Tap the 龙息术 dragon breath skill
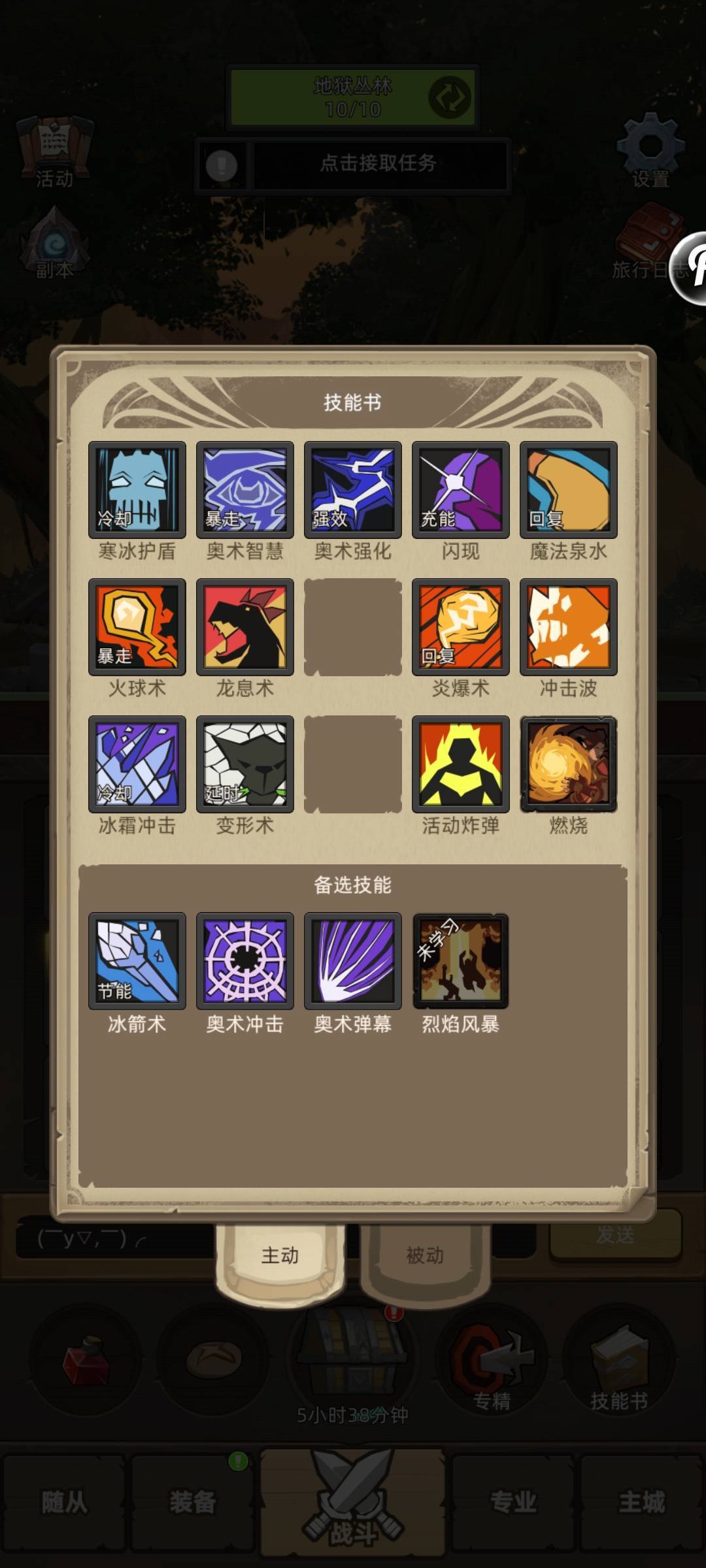Screen dimensions: 706x1568 244,627
